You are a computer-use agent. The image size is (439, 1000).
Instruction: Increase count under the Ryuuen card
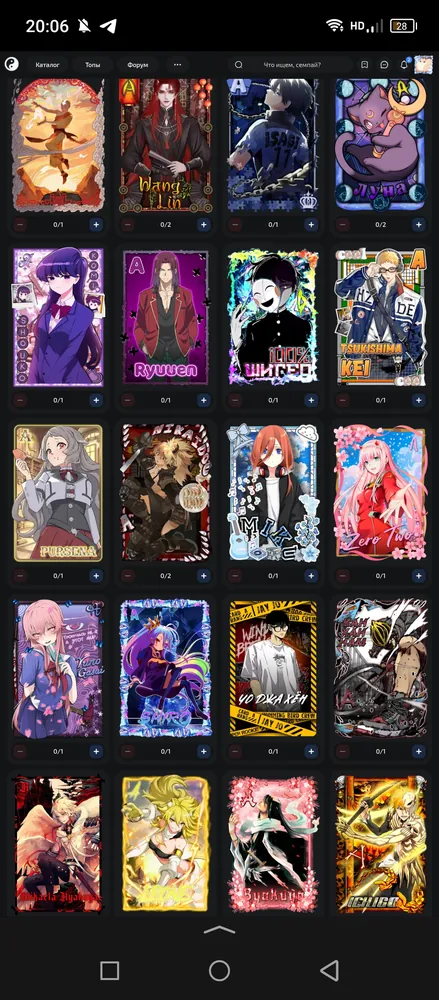(x=204, y=401)
